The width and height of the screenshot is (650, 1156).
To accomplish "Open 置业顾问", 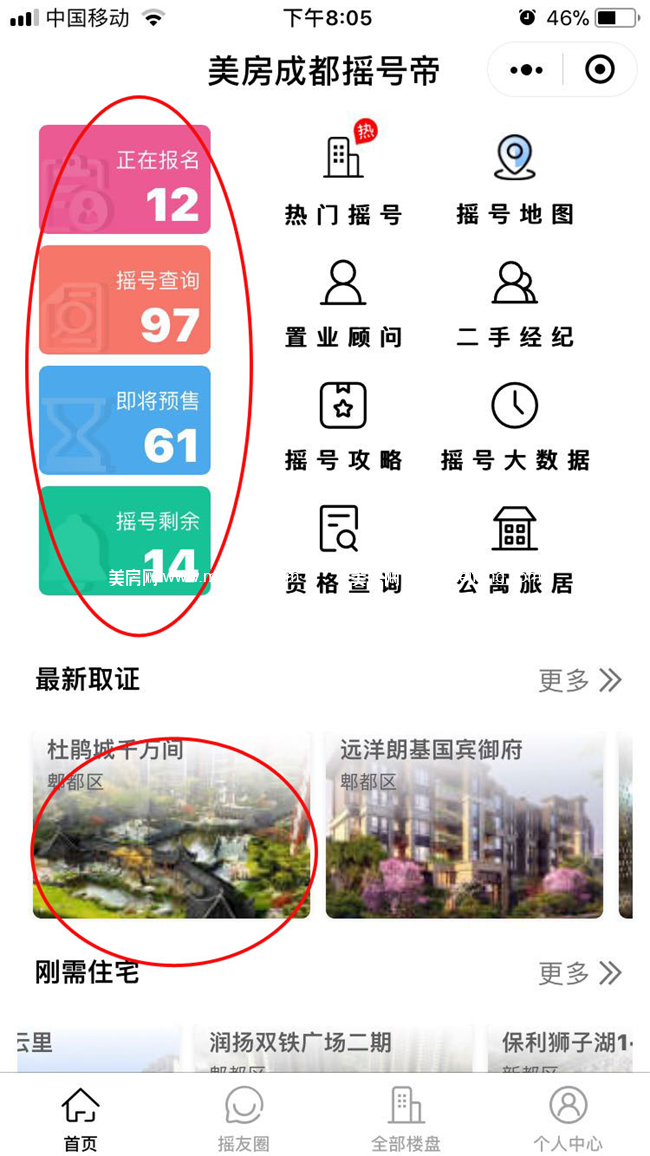I will [343, 303].
